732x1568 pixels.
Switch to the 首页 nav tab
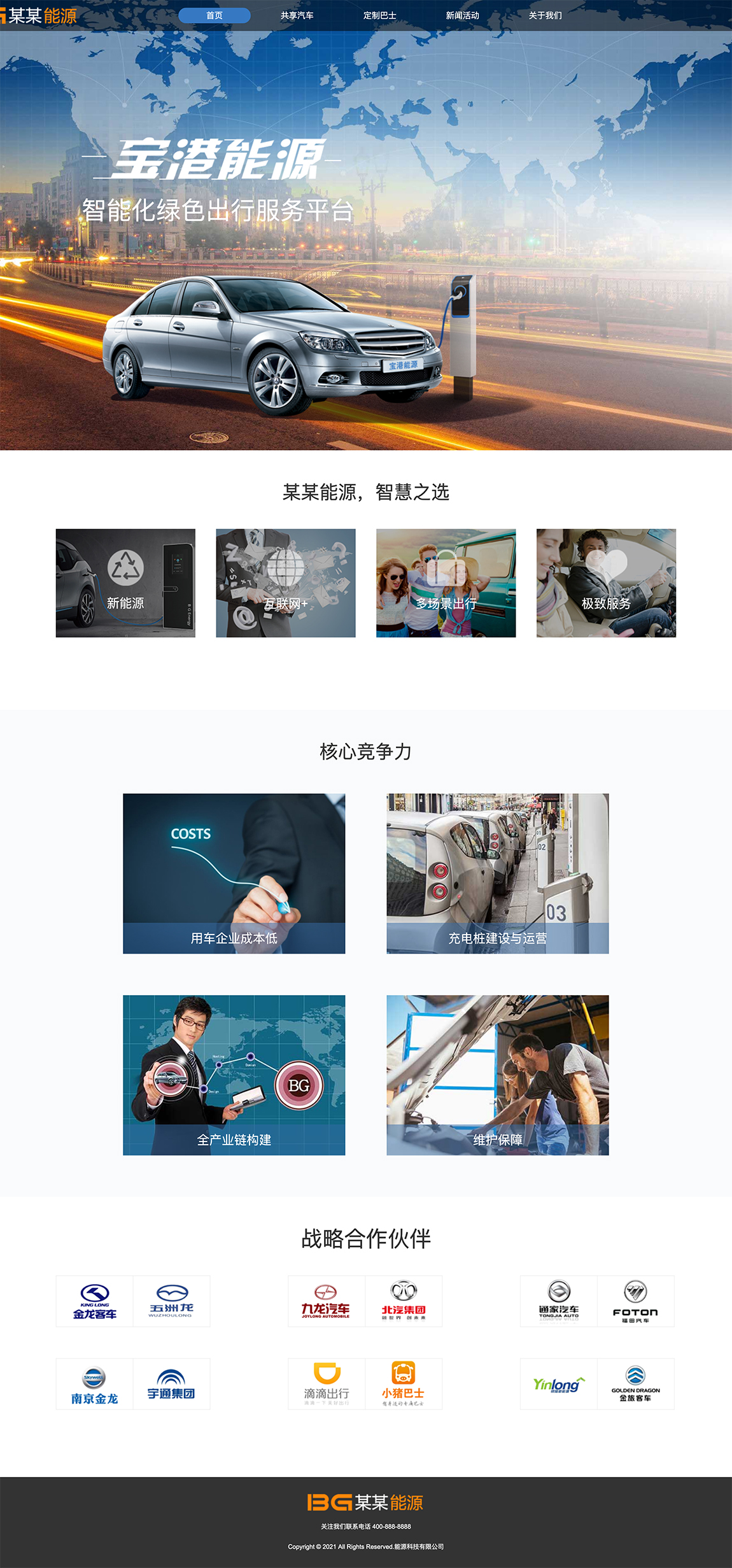point(215,15)
